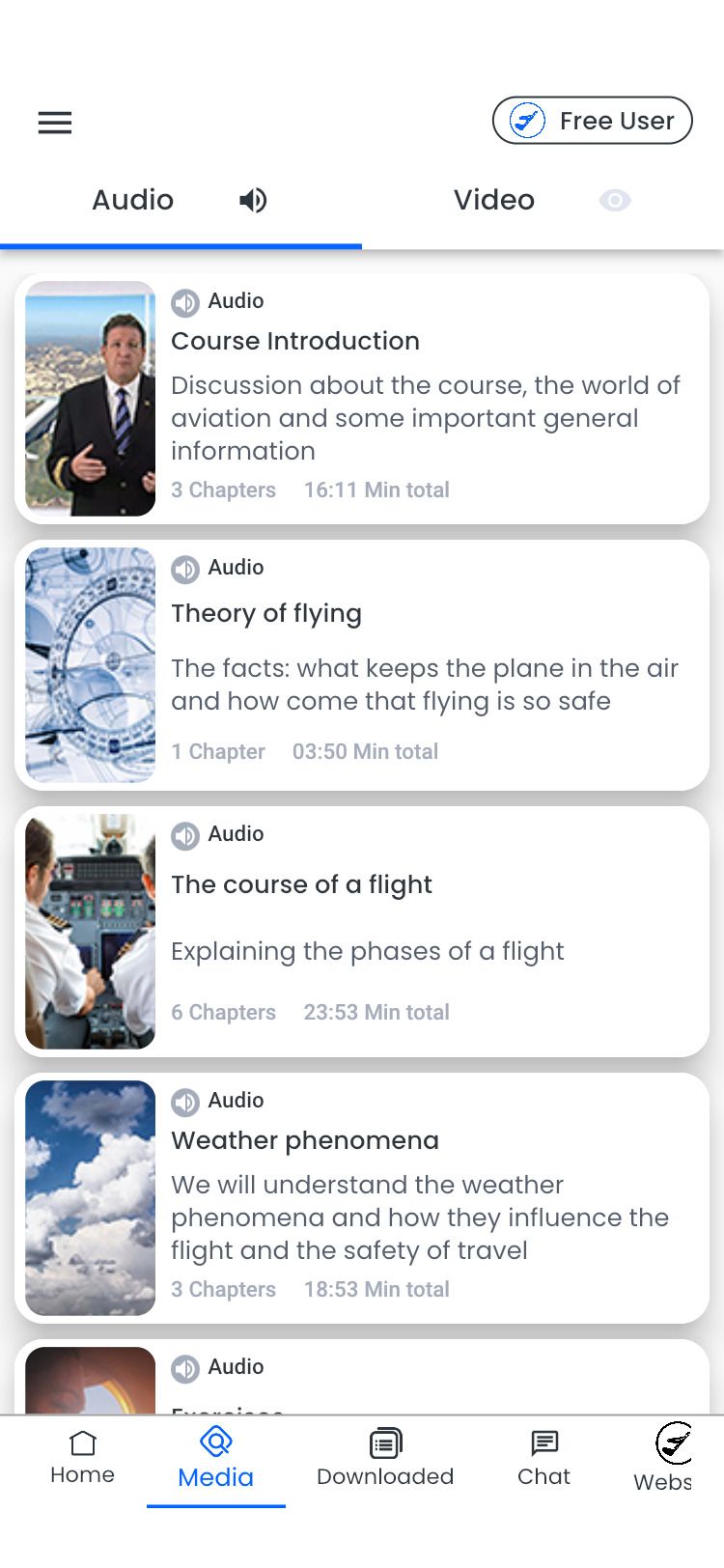Screen dimensions: 724x1568
Task: Click the Audio icon on Theory of flying card
Action: [x=184, y=569]
